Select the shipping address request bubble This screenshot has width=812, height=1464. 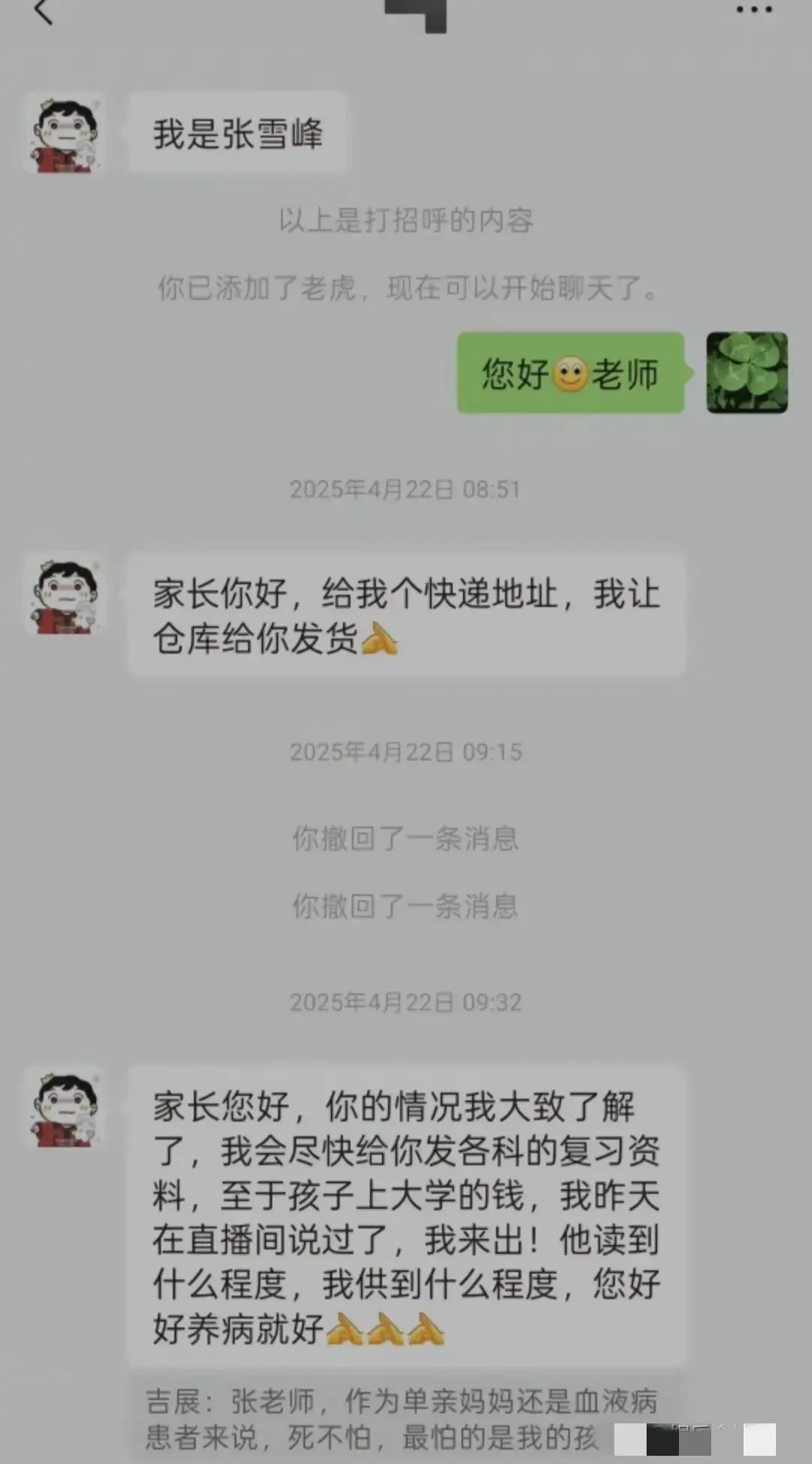406,615
